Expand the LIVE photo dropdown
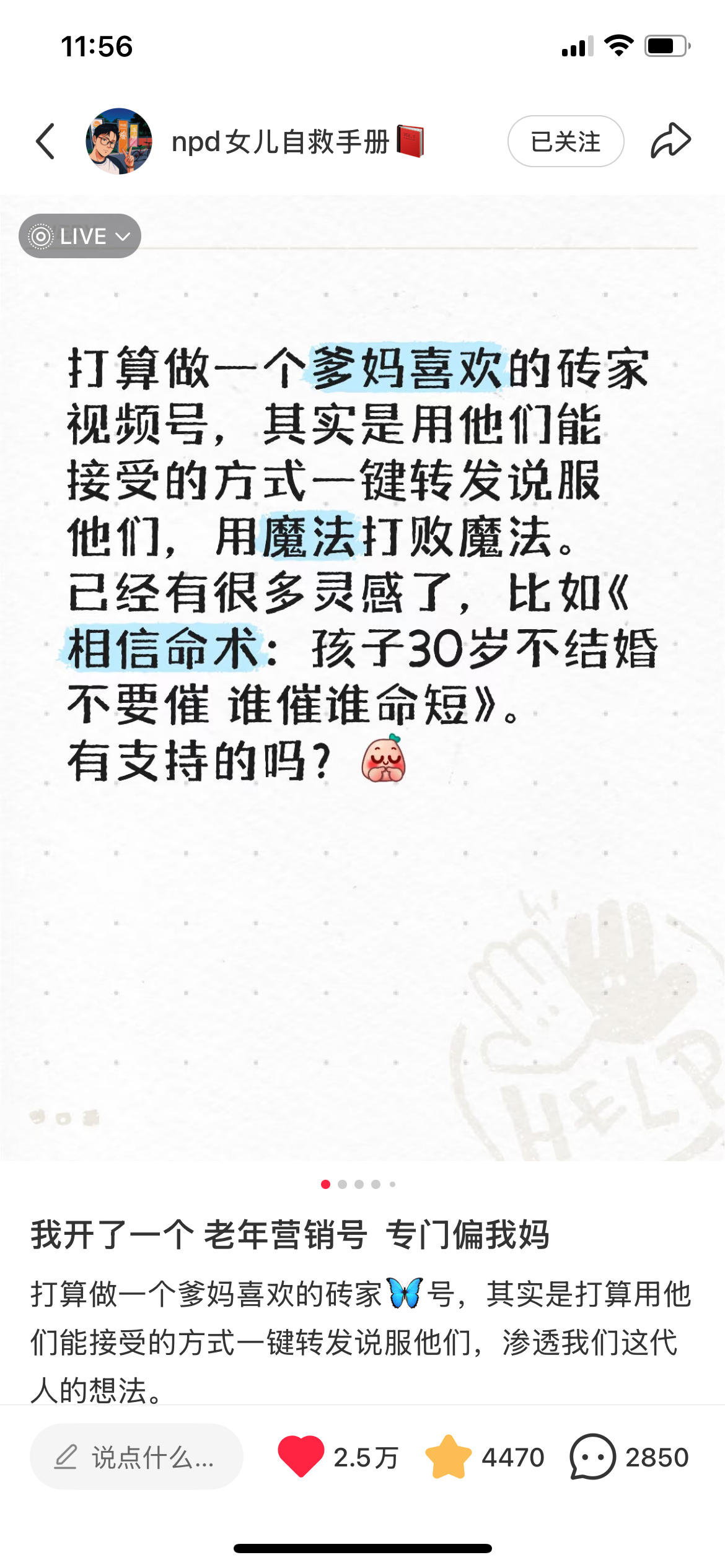Viewport: 725px width, 1568px height. pos(80,236)
